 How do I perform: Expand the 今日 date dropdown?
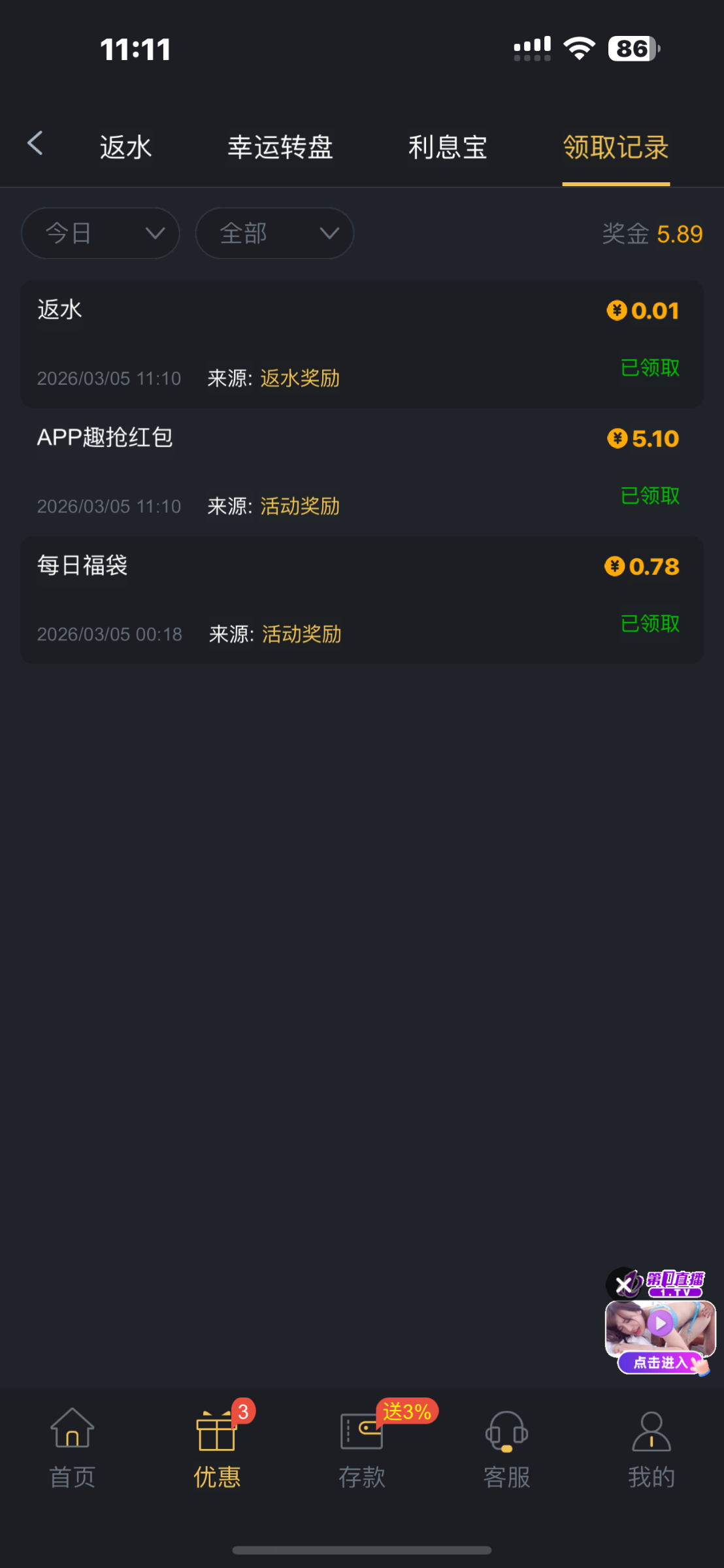[101, 233]
